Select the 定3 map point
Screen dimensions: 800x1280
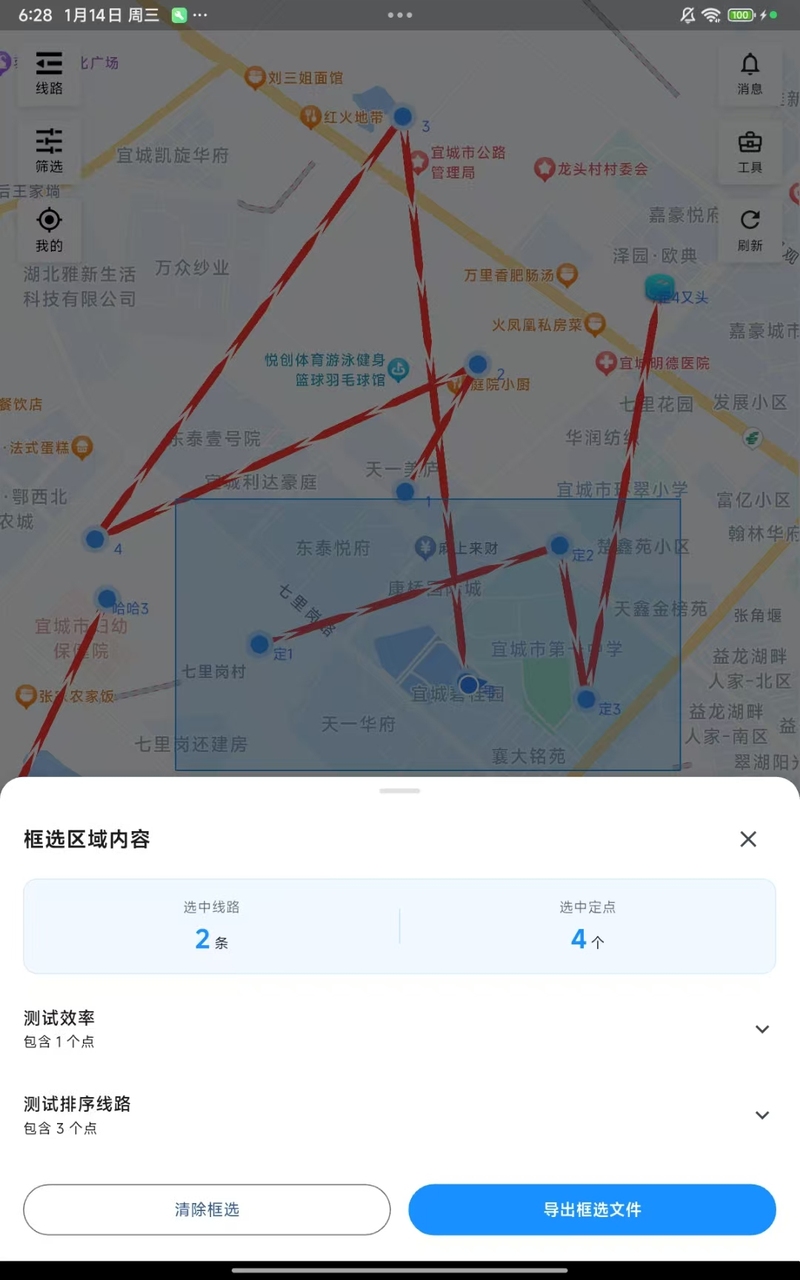(x=586, y=699)
